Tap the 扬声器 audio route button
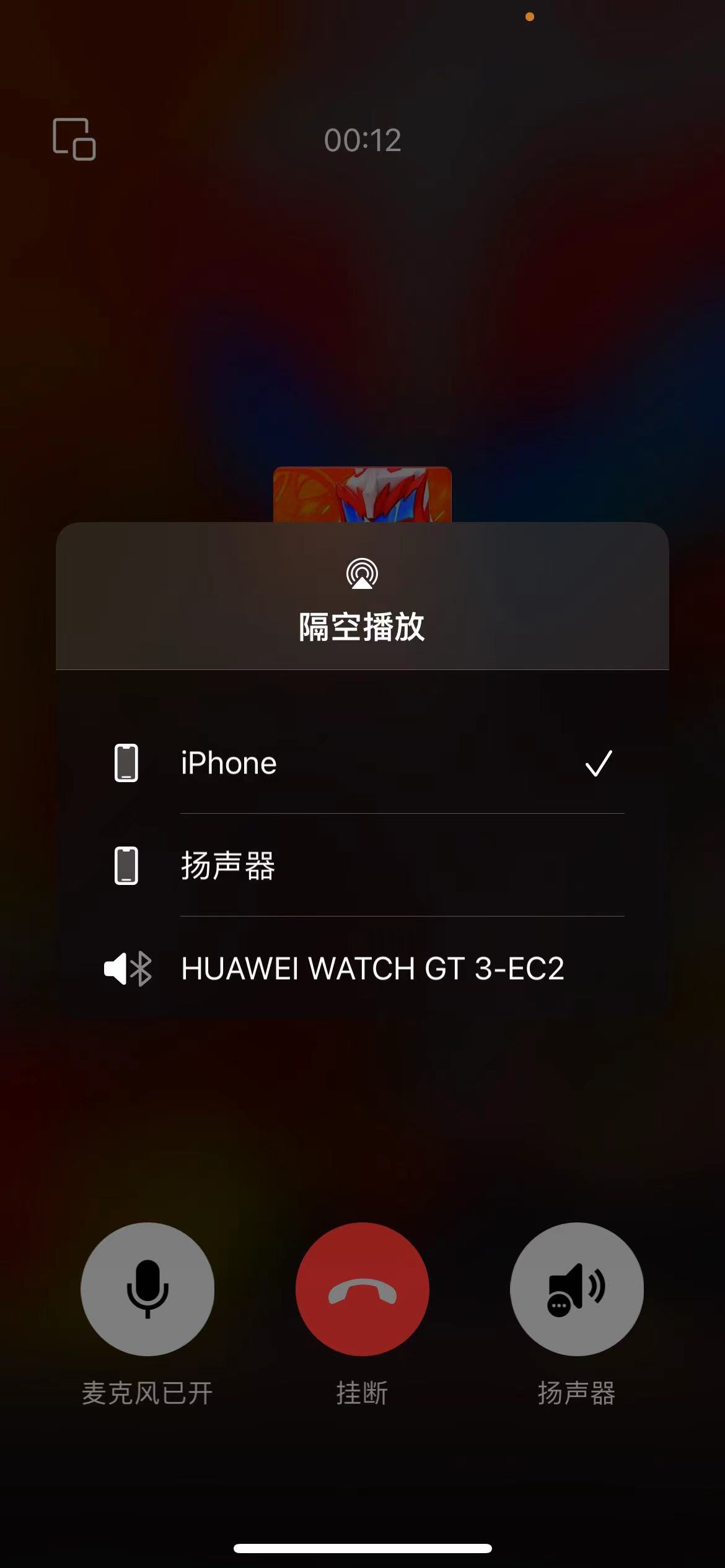725x1568 pixels. [576, 1289]
